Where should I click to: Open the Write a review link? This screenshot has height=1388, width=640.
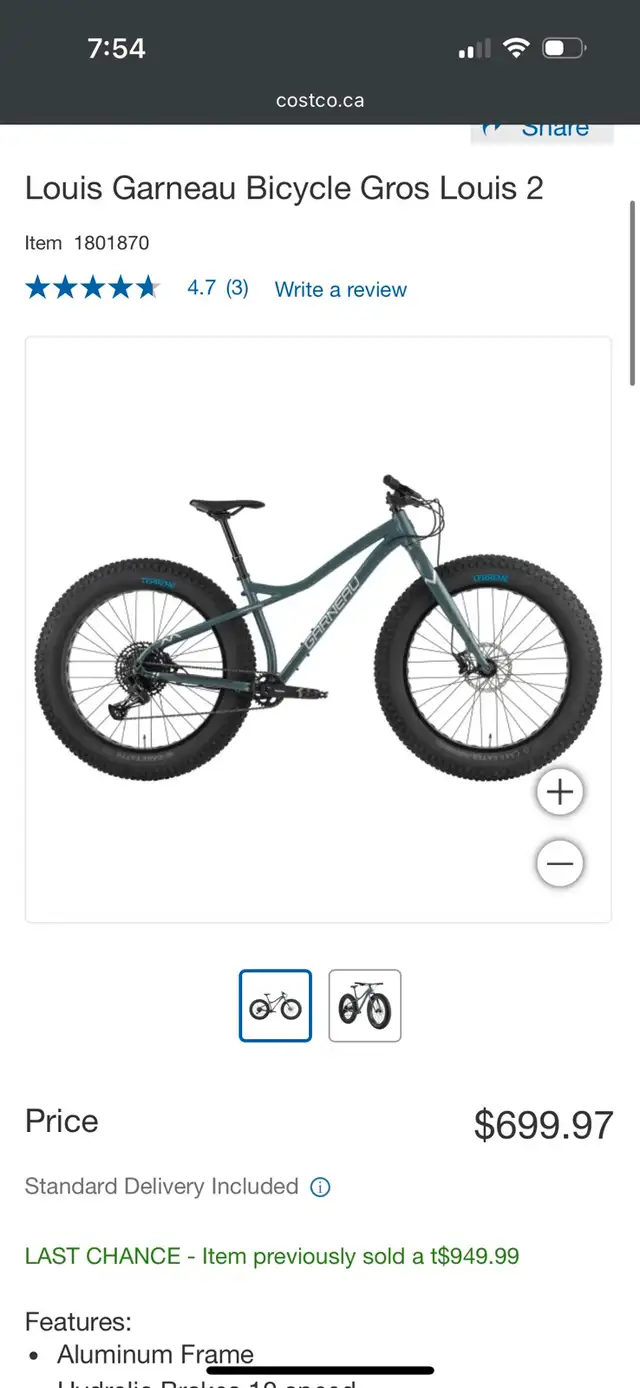pos(341,290)
